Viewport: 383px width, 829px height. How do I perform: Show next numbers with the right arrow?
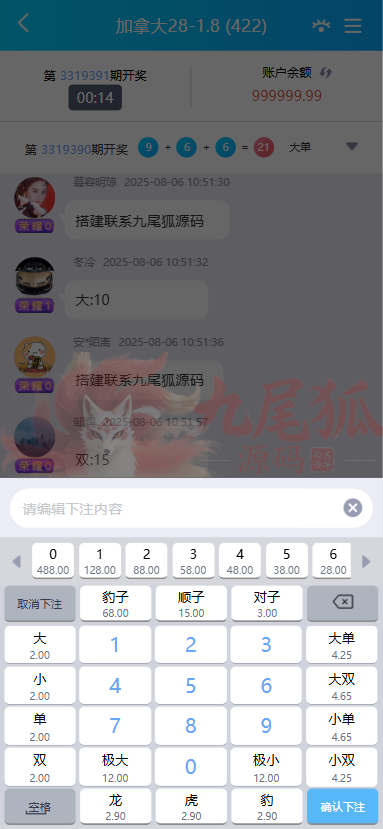coord(366,561)
